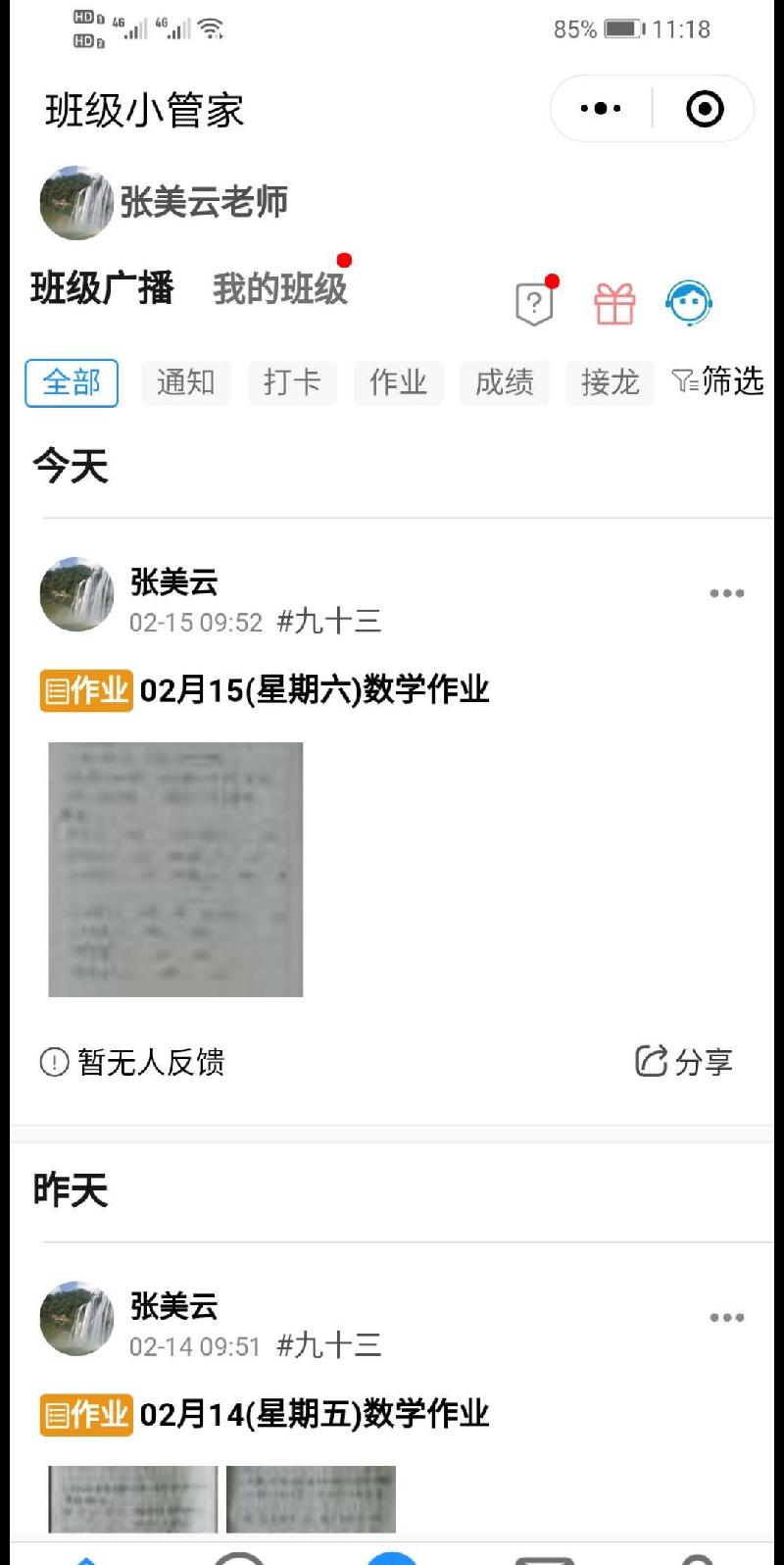The width and height of the screenshot is (784, 1565).
Task: Open 02月15(星期六)数学作业 post
Action: coord(314,690)
